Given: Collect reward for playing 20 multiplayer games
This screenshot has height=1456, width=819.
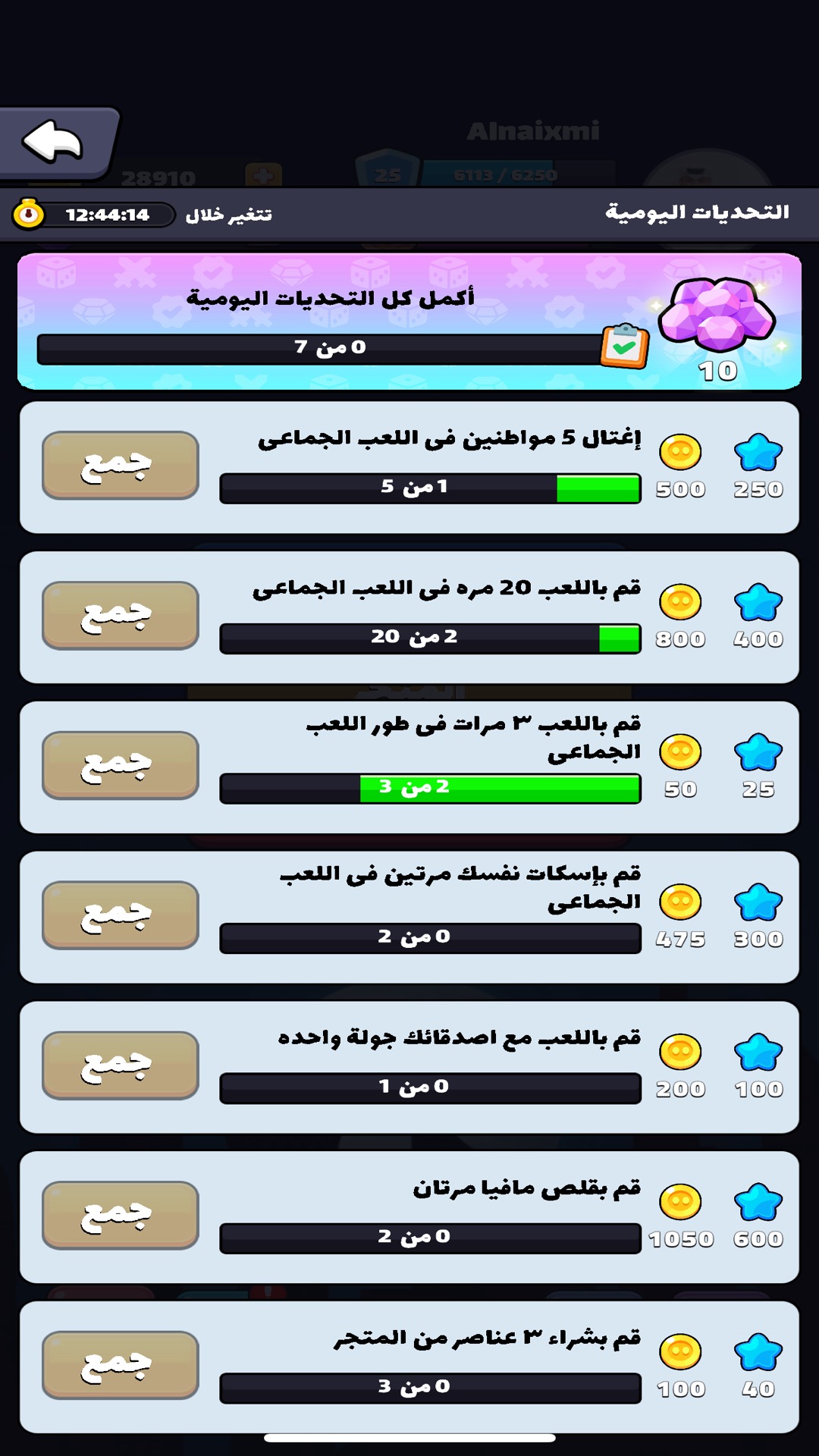Looking at the screenshot, I should 120,616.
